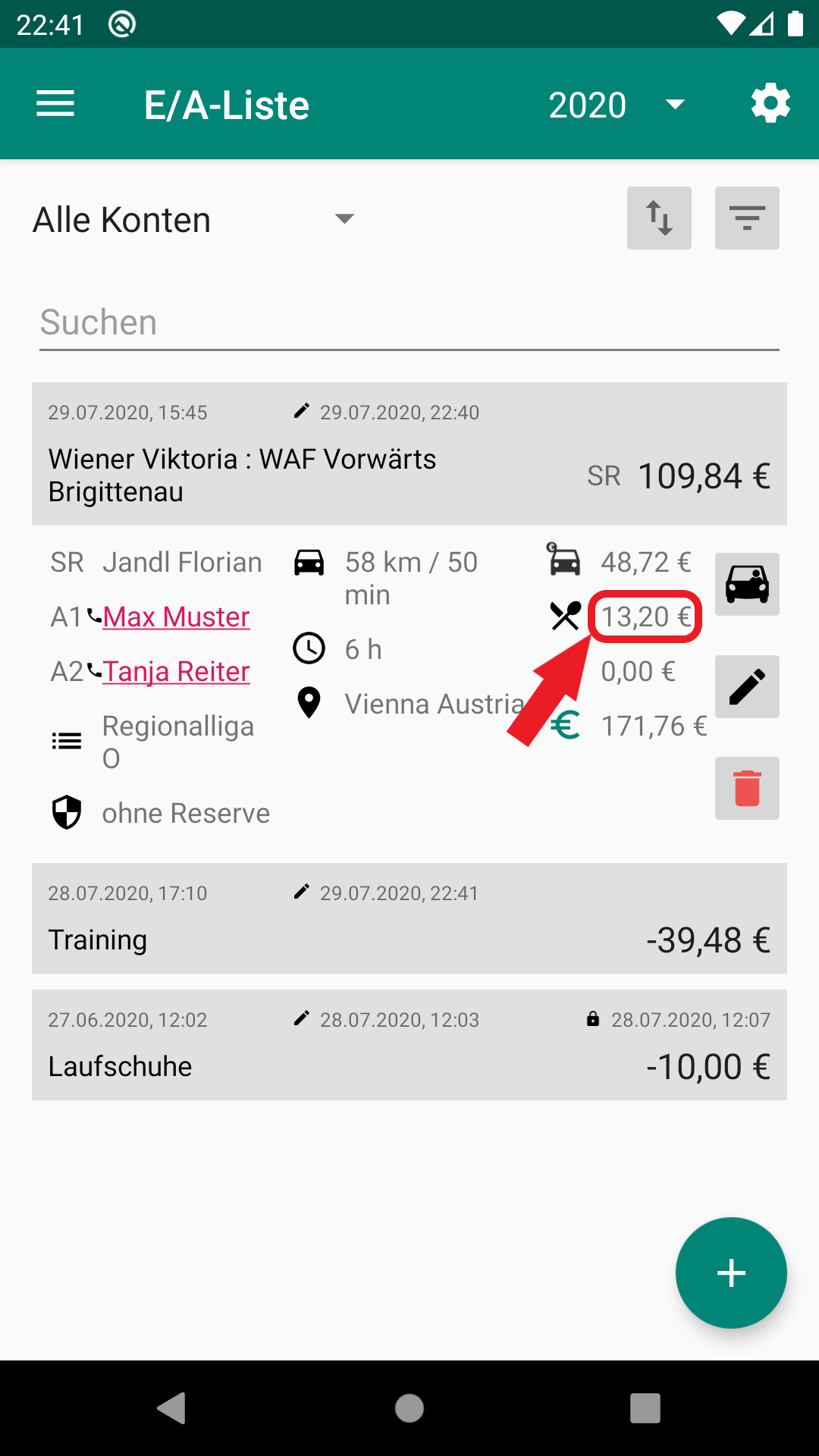Go to the home screen

coord(409,1408)
